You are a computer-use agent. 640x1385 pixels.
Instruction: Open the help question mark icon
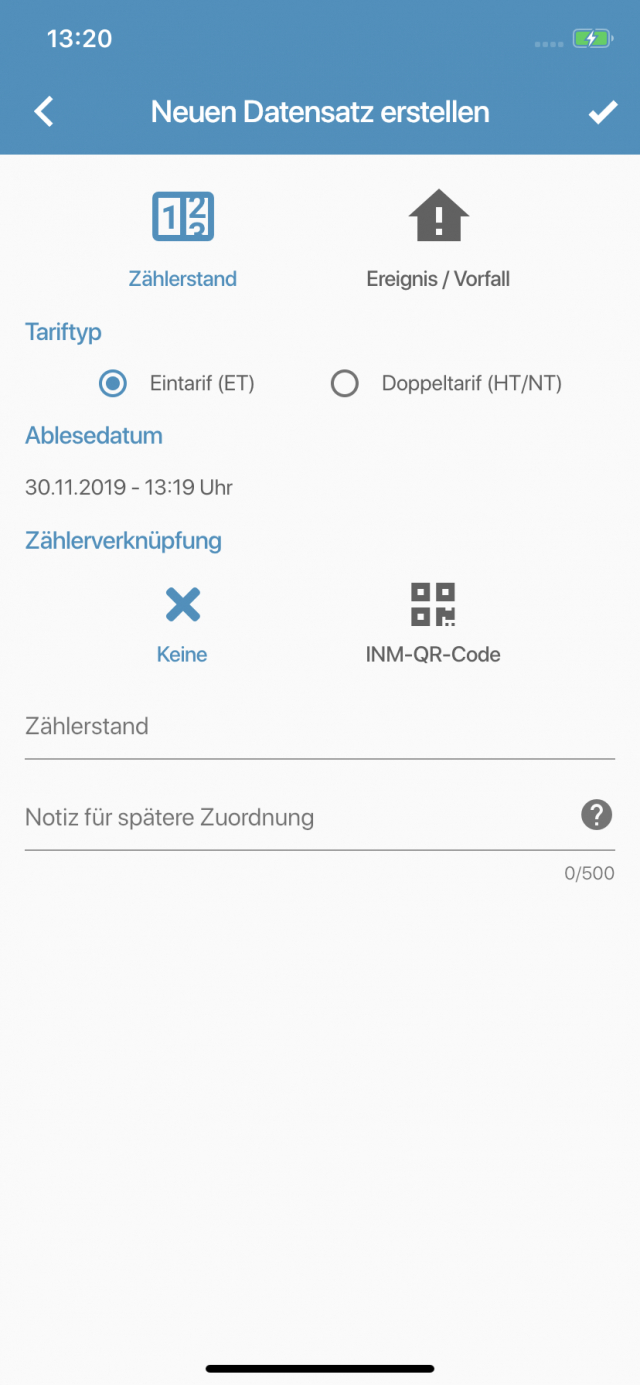click(x=596, y=815)
